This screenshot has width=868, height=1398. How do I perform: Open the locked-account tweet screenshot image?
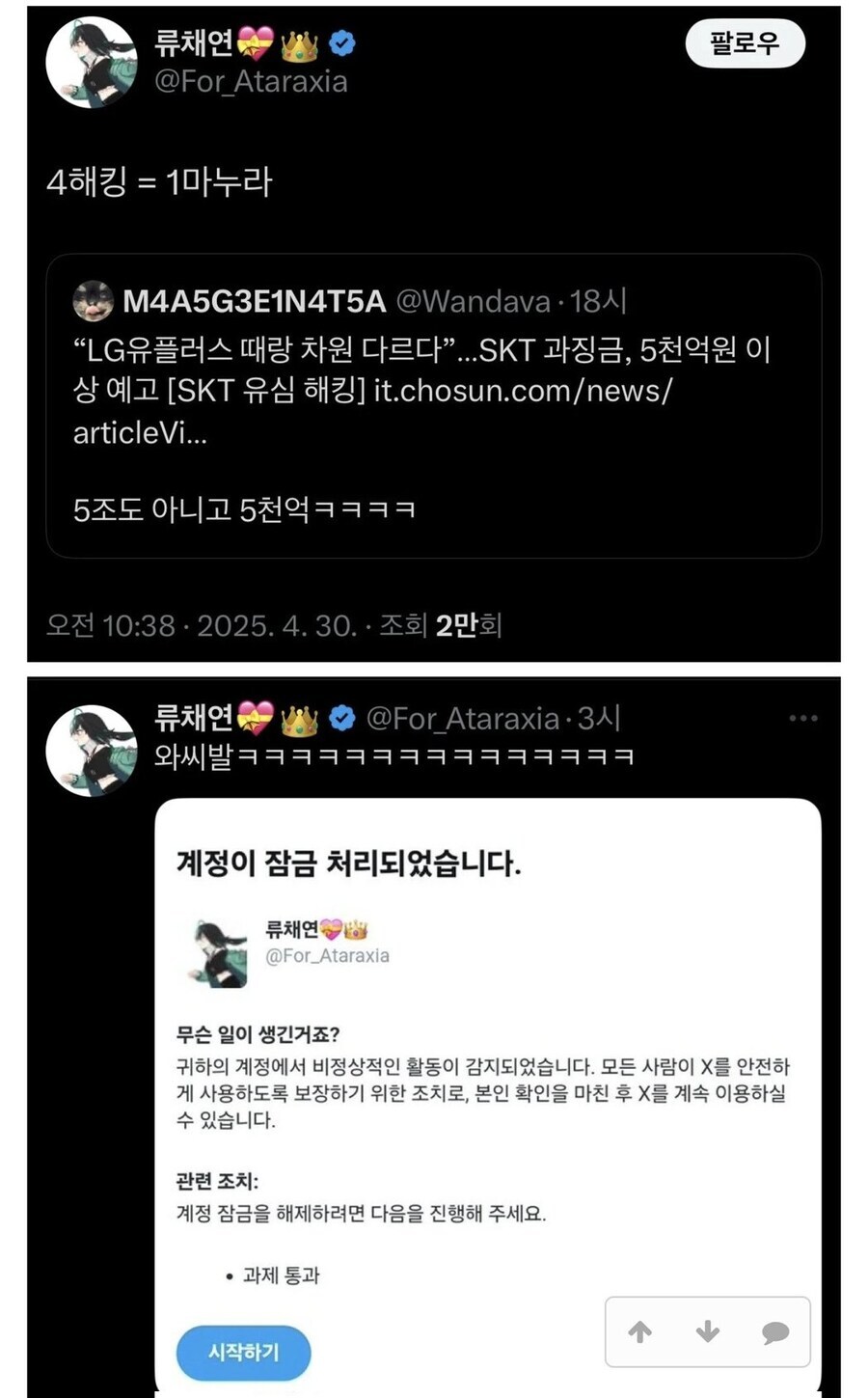434,1037
